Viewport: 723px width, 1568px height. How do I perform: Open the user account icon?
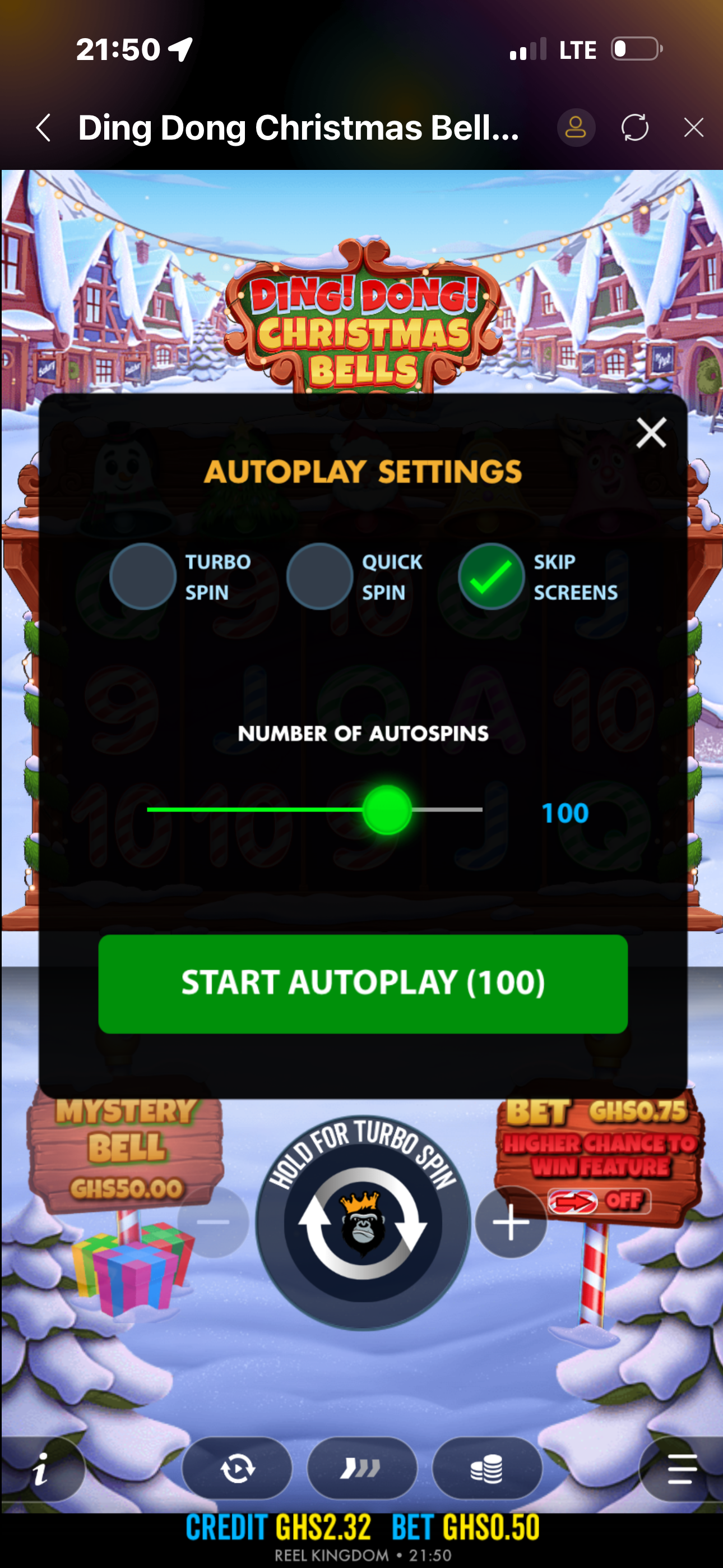click(575, 128)
